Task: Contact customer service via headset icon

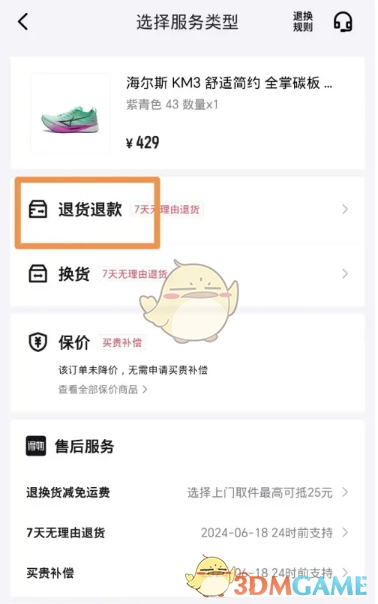Action: click(x=343, y=22)
